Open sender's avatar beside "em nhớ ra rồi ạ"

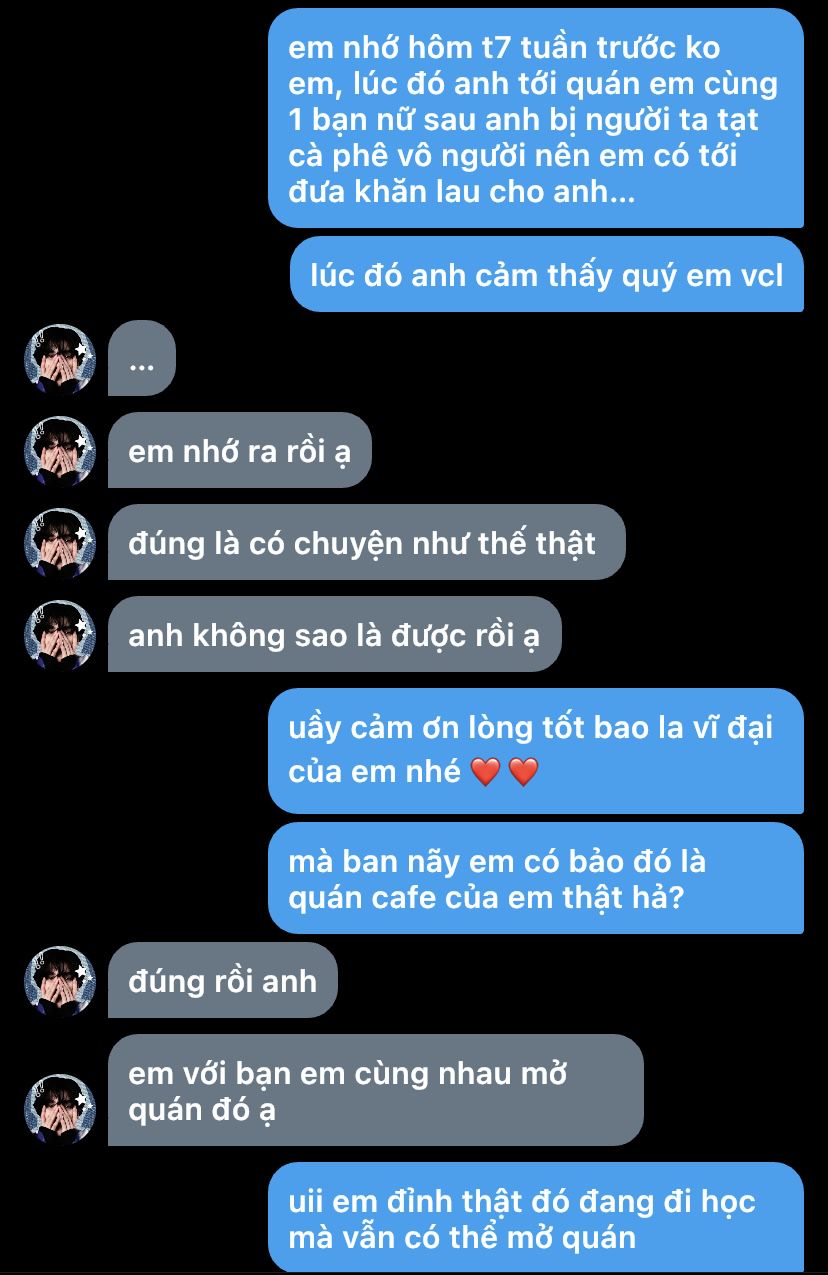tap(60, 450)
